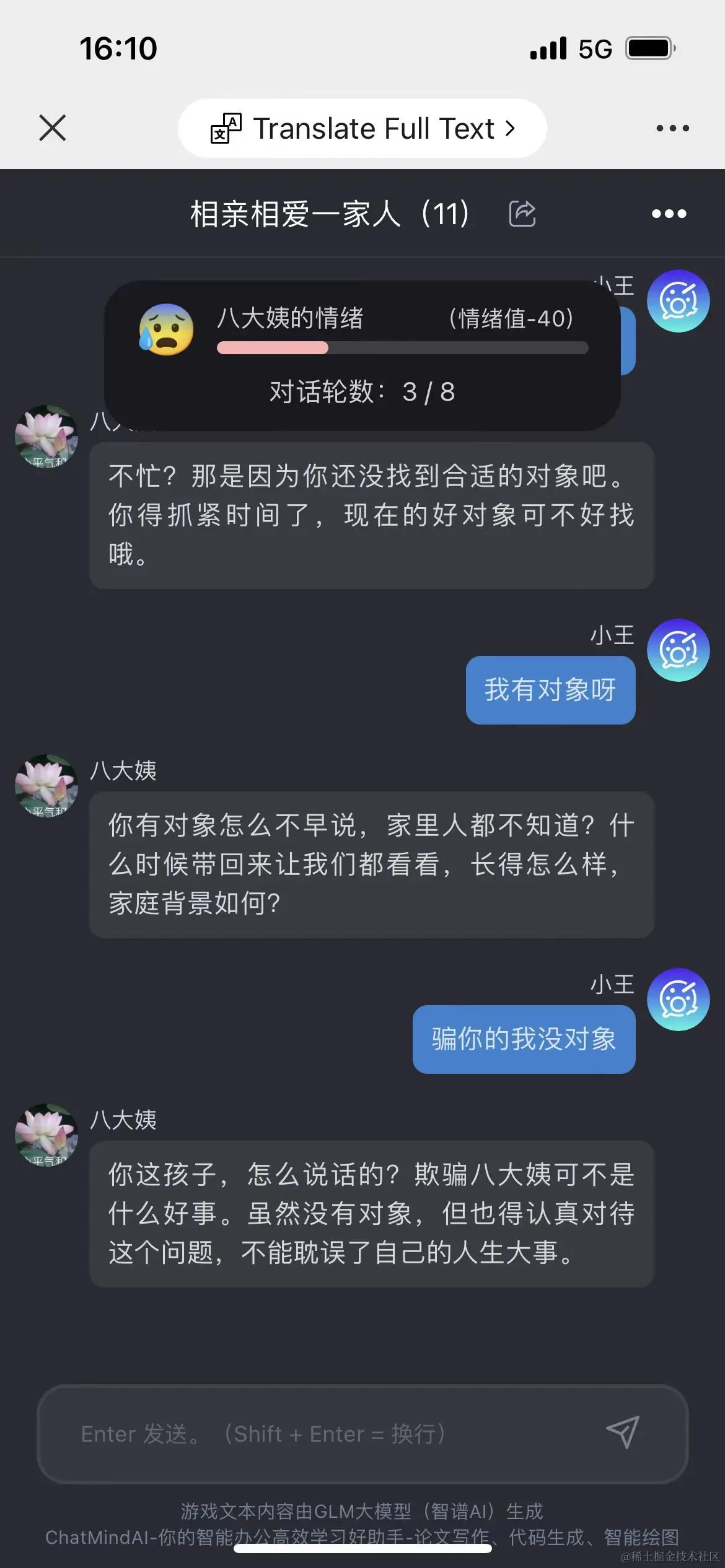The width and height of the screenshot is (725, 1568).
Task: Open the chat's overflow options menu
Action: pyautogui.click(x=669, y=214)
